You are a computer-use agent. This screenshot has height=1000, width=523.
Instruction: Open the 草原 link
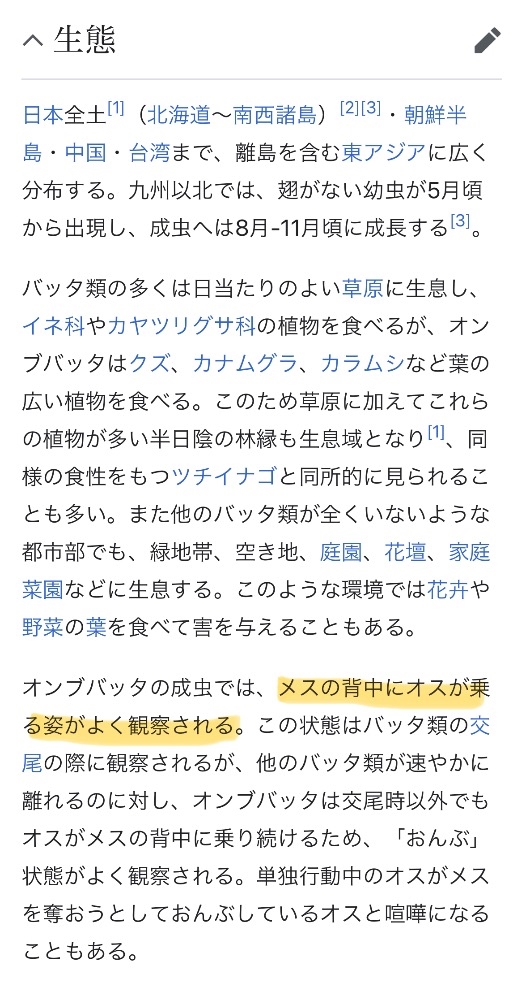coord(362,289)
